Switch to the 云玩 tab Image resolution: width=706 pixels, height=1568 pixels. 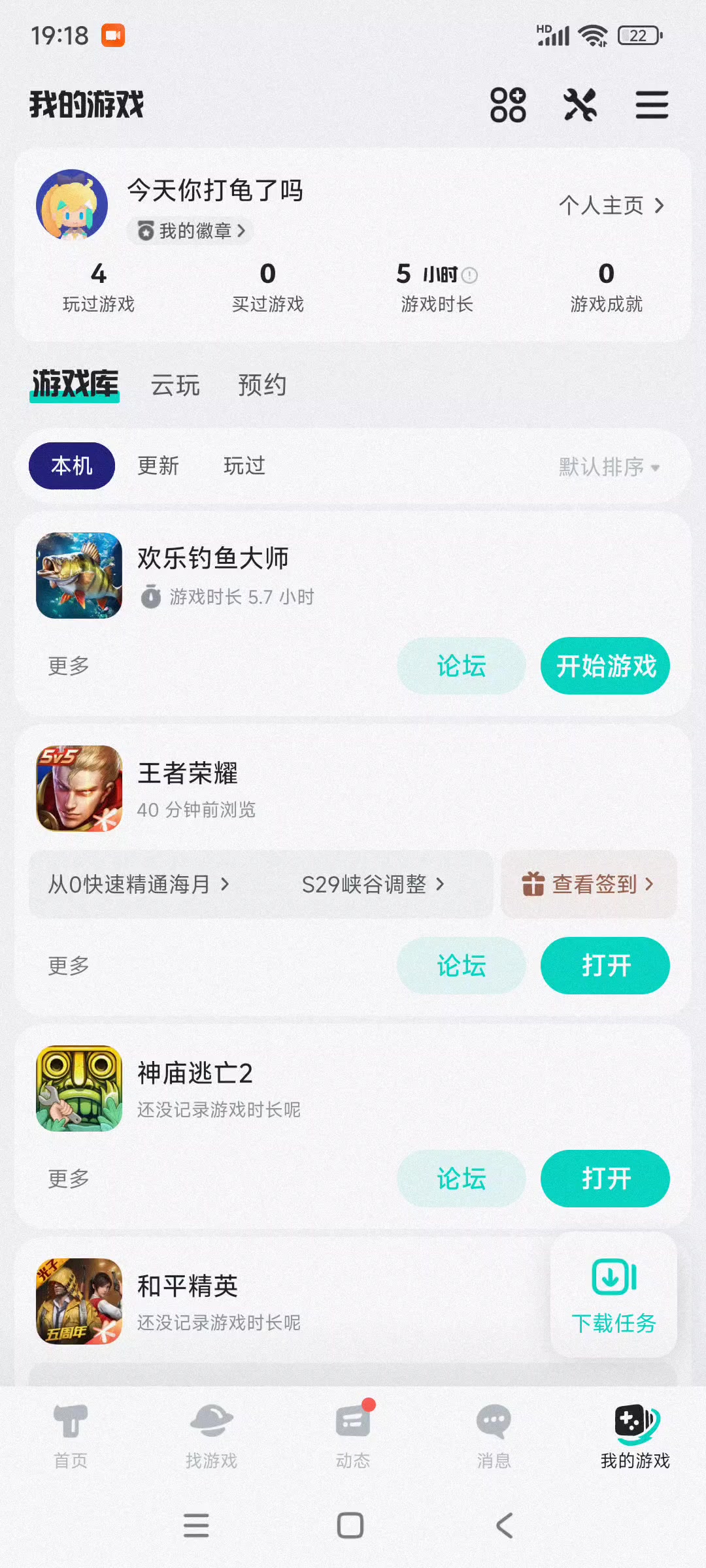point(175,385)
